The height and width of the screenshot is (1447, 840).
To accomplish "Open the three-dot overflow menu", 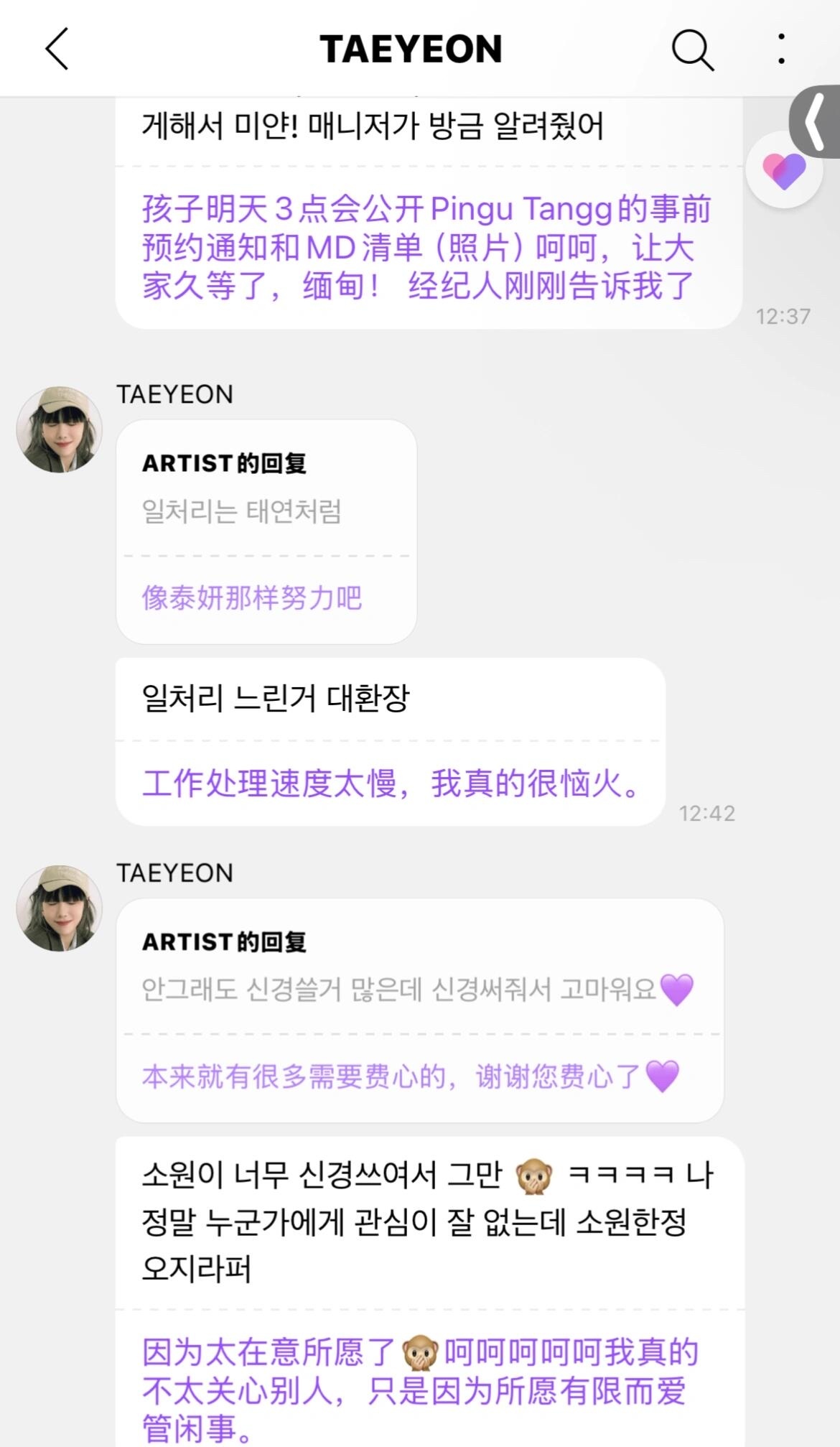I will click(780, 50).
